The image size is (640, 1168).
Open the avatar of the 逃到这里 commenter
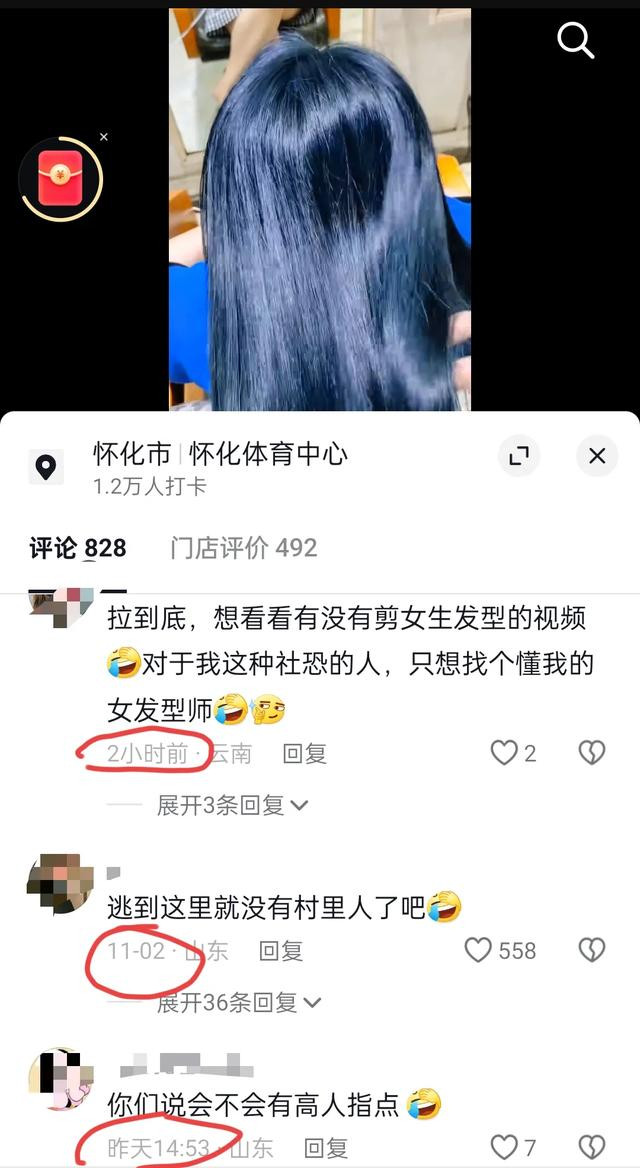click(60, 884)
